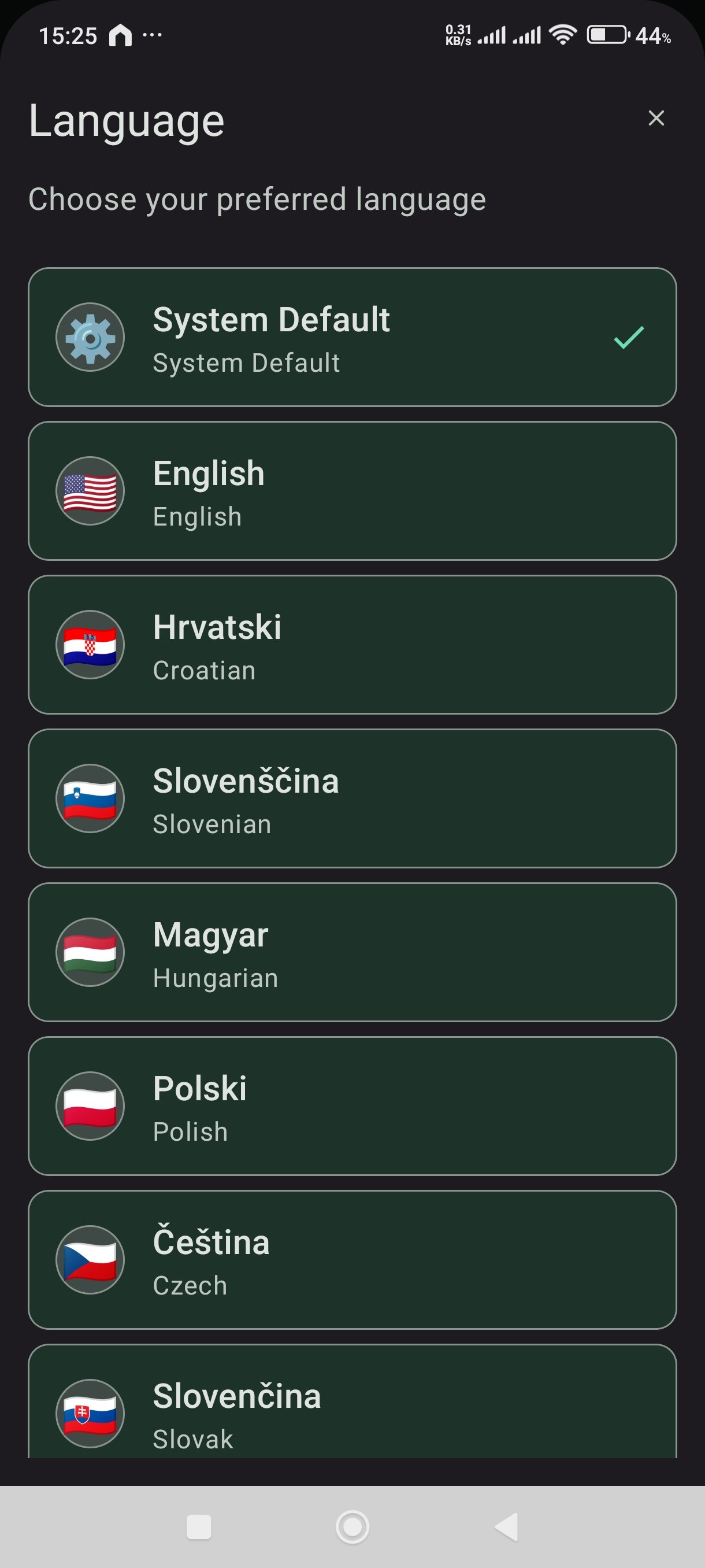Tap Slovenčina (Slovak) language option

(352, 1406)
